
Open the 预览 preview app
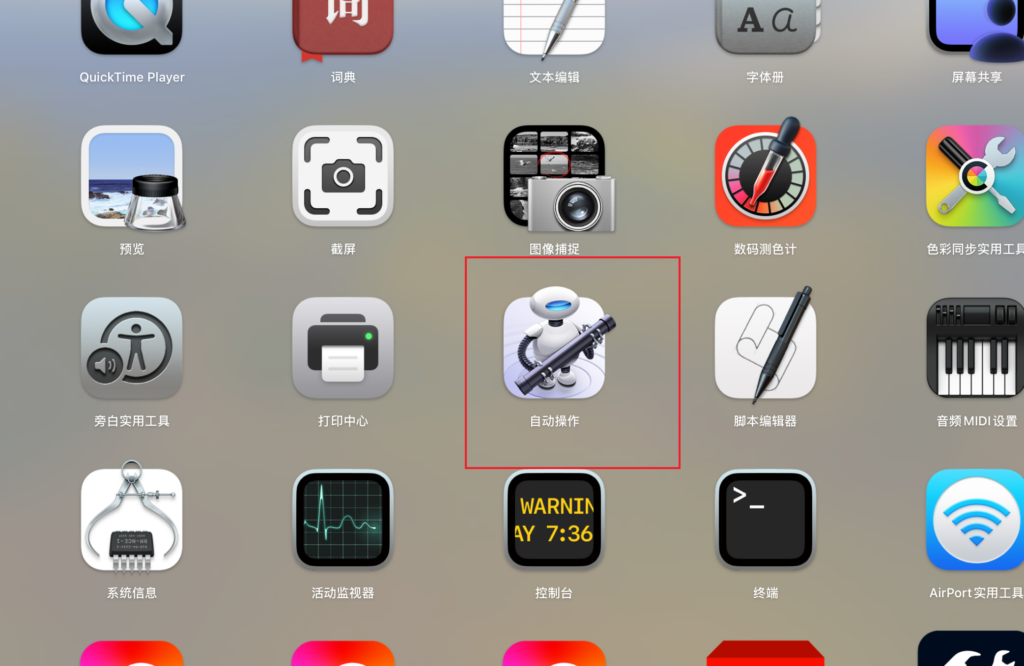(132, 177)
